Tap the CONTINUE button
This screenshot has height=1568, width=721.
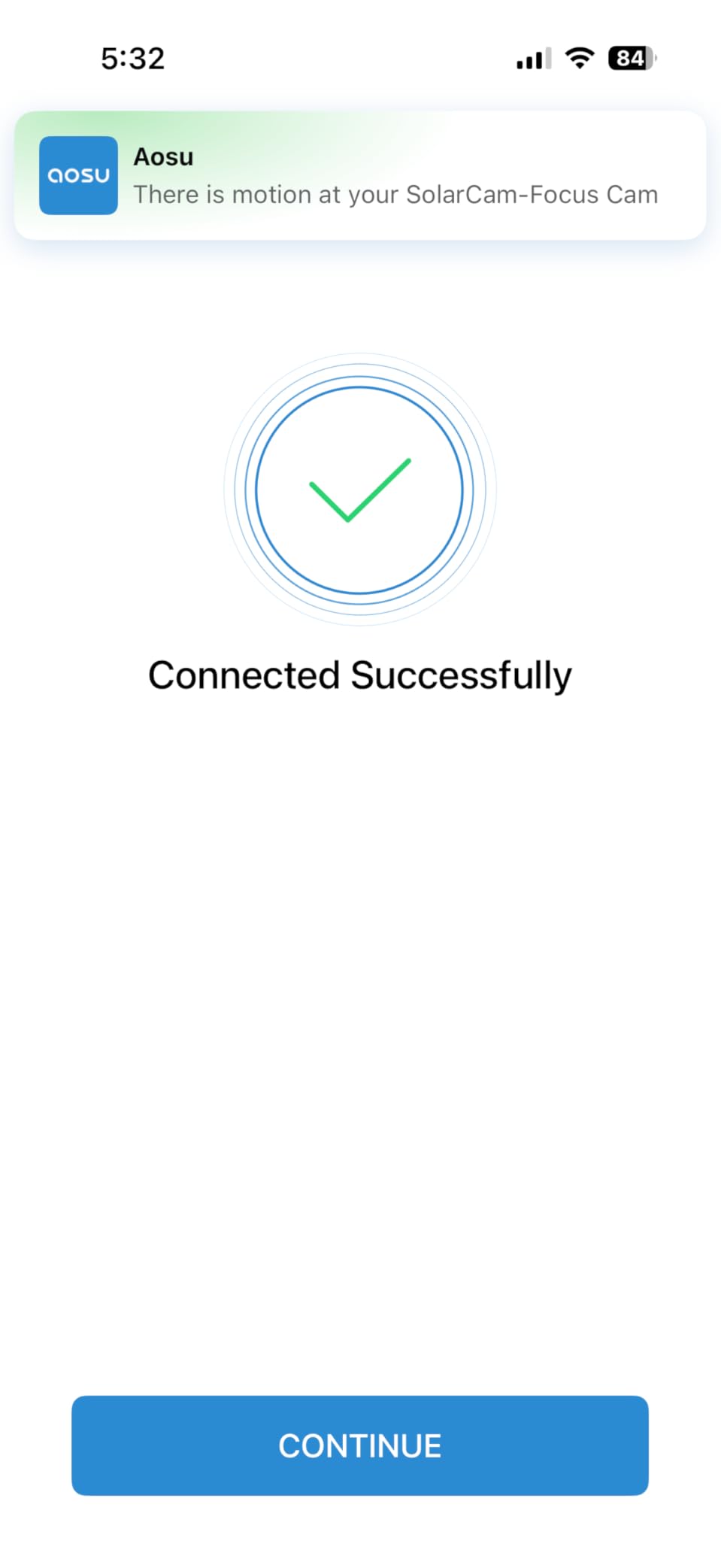360,1445
